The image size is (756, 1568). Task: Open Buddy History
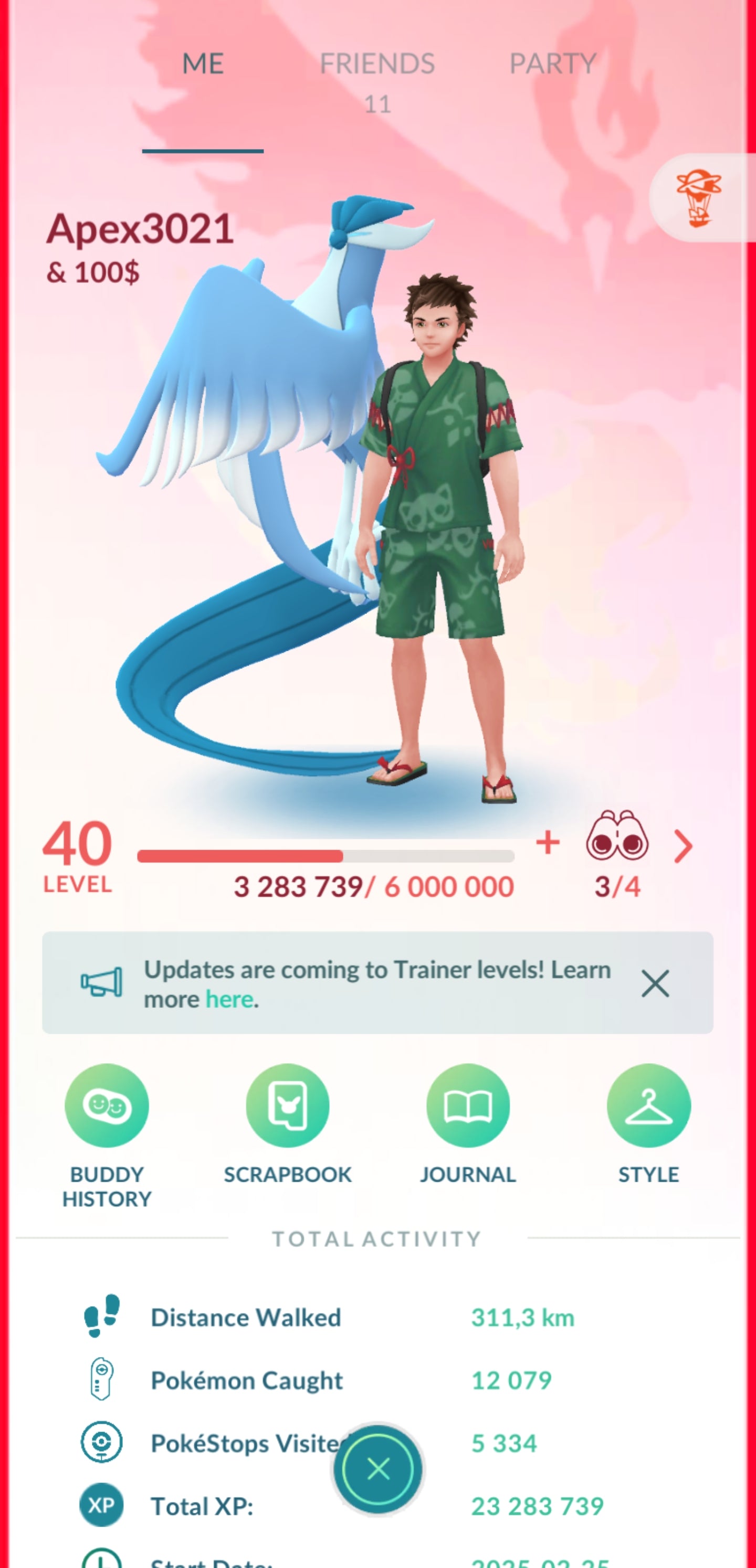tap(107, 1105)
